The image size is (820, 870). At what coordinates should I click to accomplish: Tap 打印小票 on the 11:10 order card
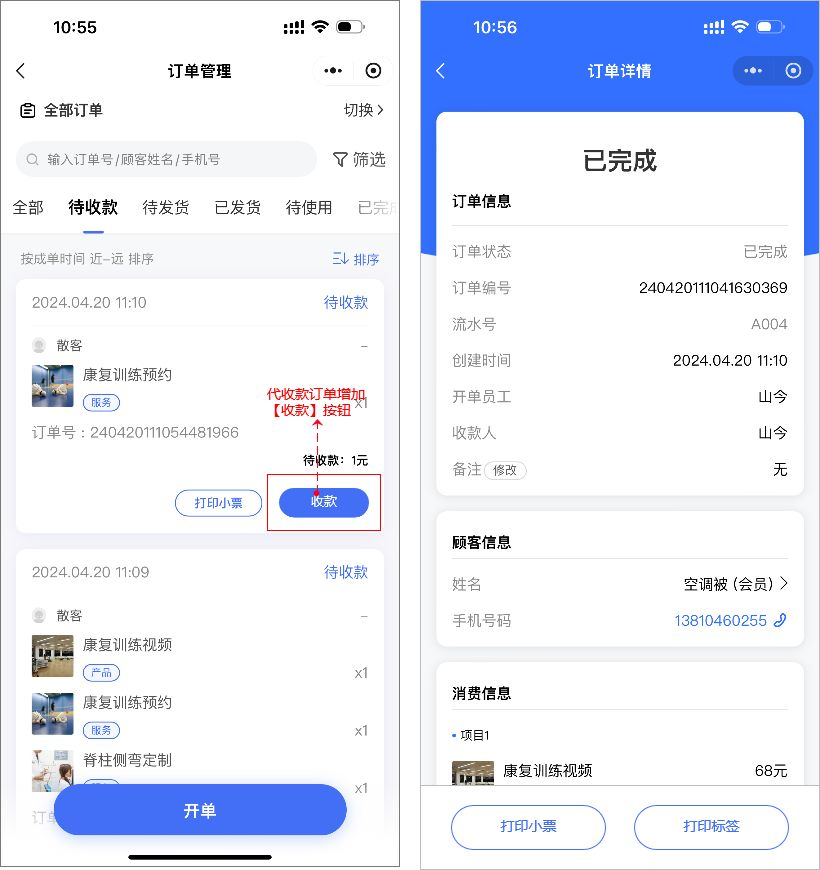(x=218, y=503)
